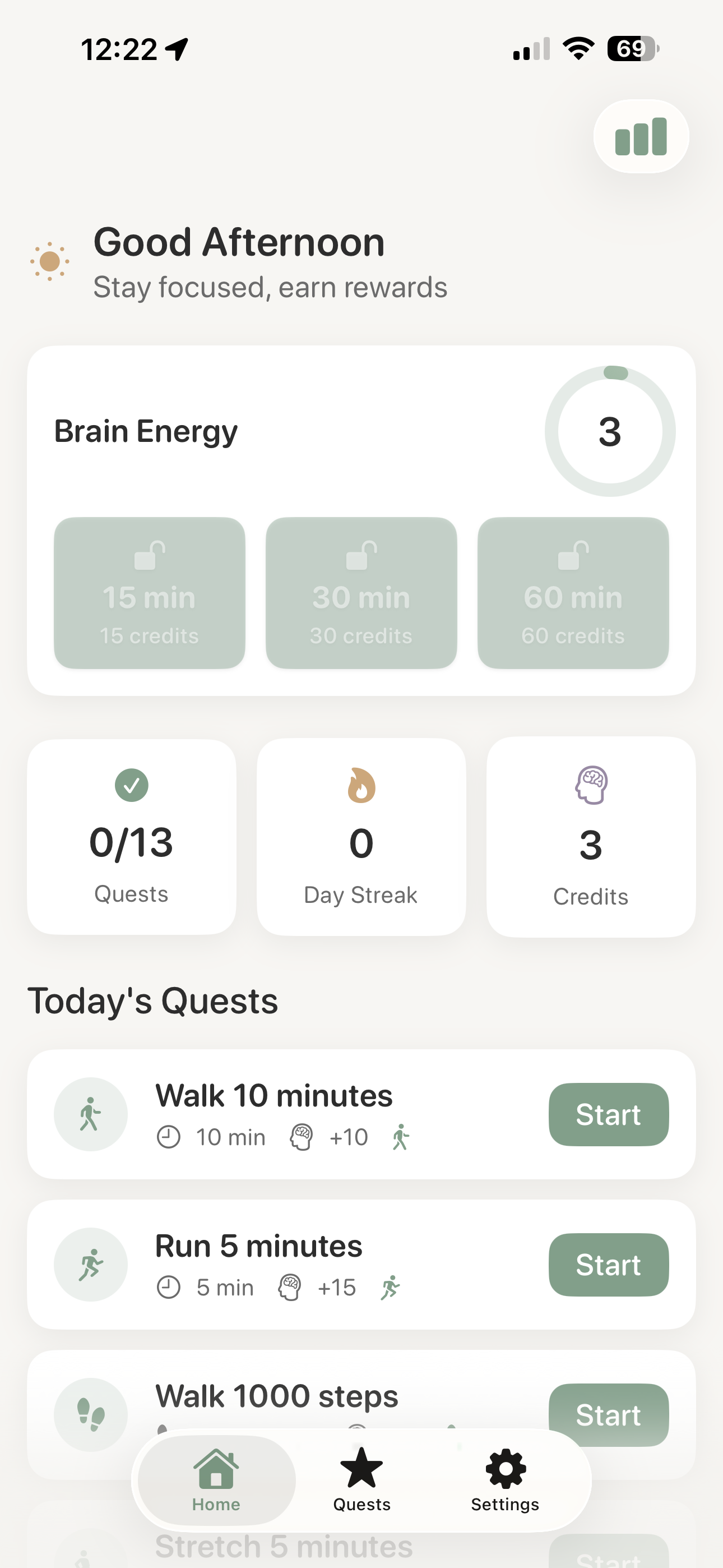Unlock 30 min for 30 credits
Viewport: 723px width, 1568px height.
[x=361, y=593]
